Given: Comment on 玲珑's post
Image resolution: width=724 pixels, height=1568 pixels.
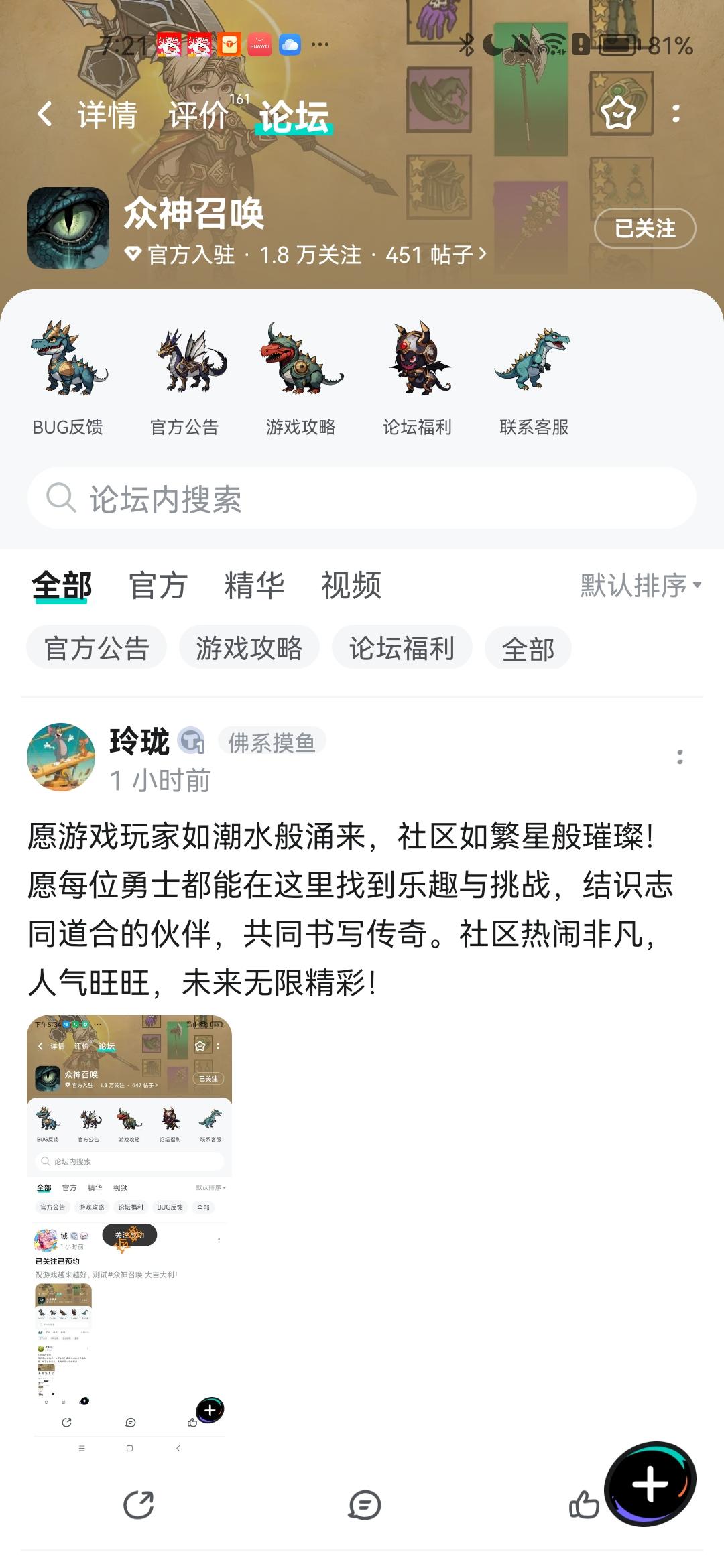Looking at the screenshot, I should pyautogui.click(x=365, y=1505).
